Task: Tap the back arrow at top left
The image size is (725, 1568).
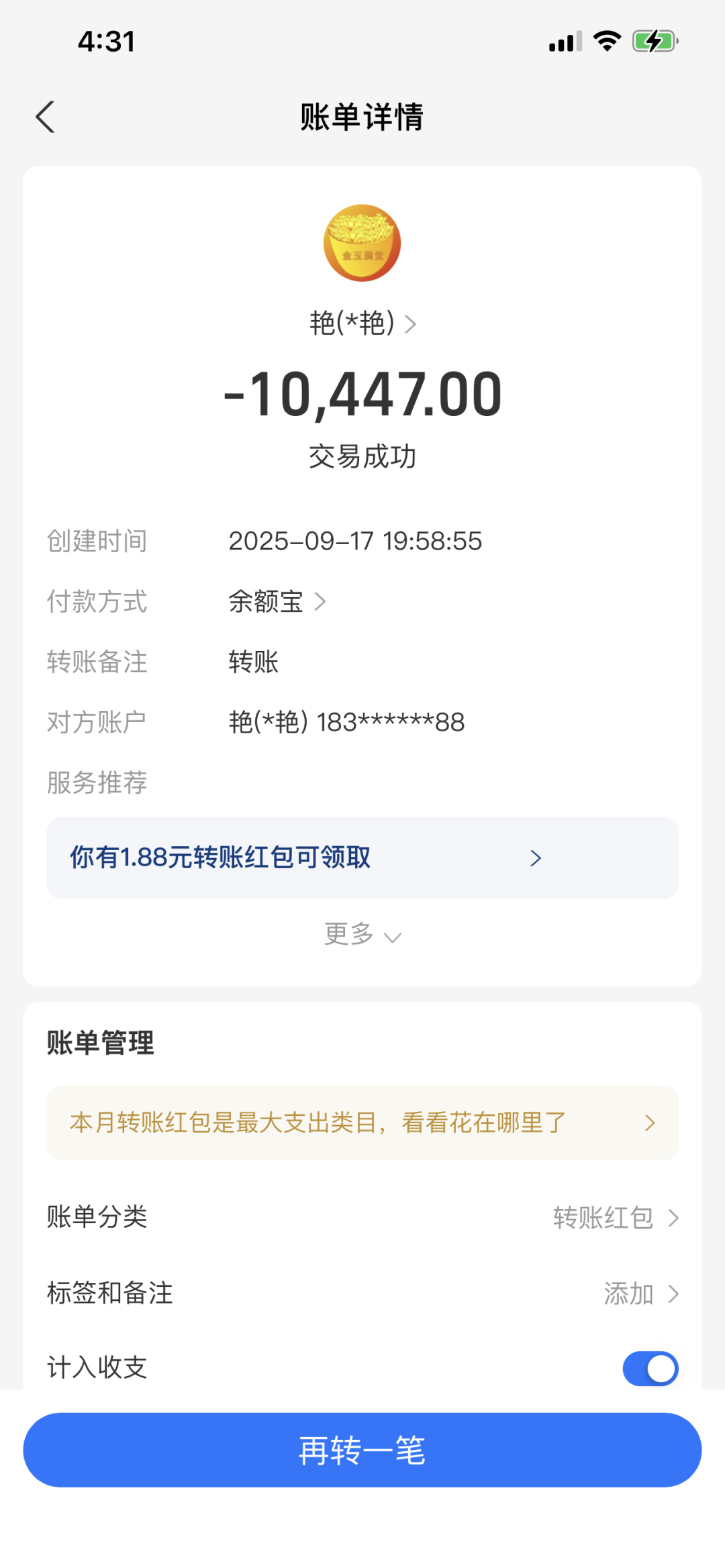Action: [46, 117]
